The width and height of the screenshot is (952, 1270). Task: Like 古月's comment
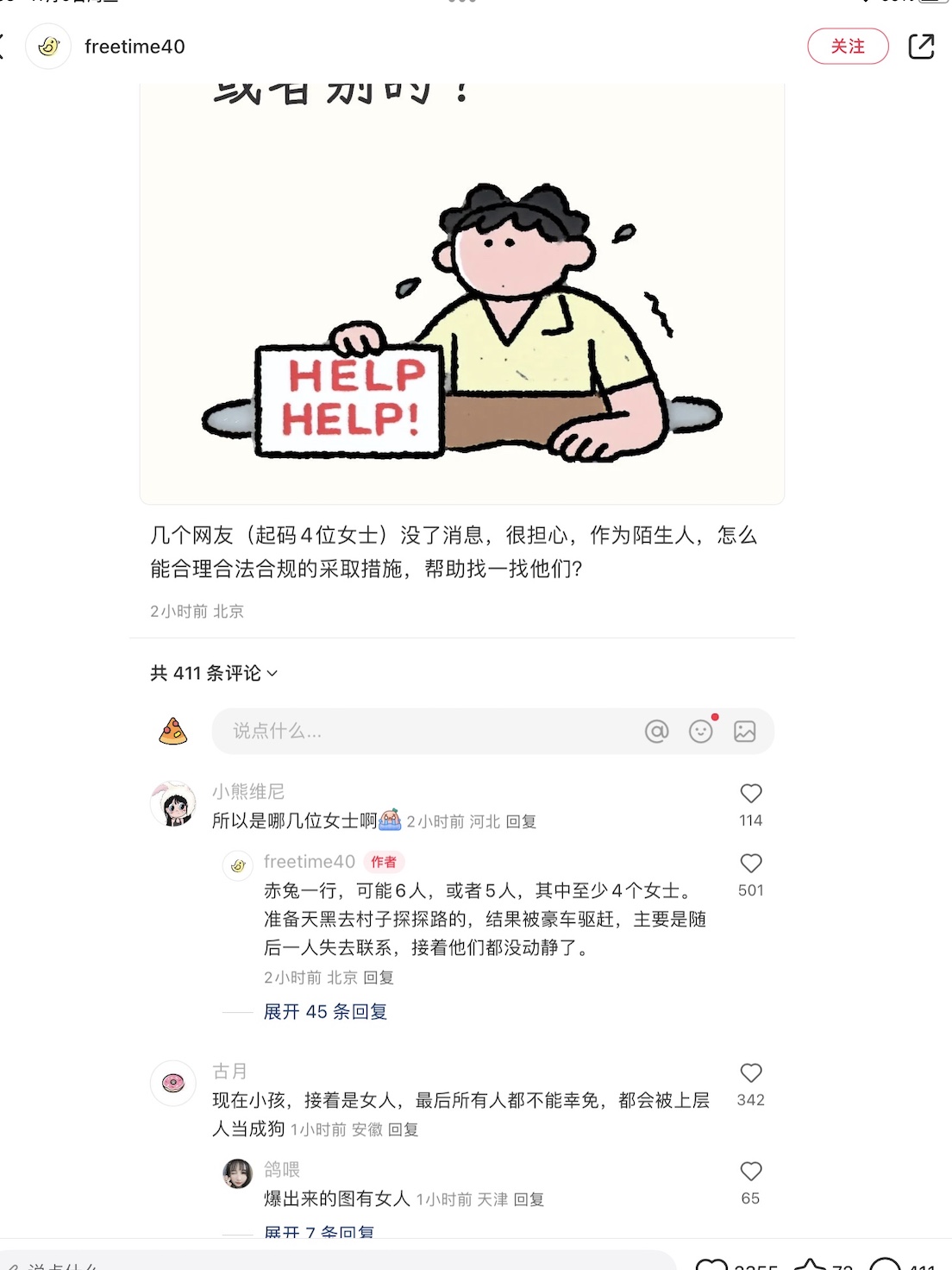point(751,1073)
